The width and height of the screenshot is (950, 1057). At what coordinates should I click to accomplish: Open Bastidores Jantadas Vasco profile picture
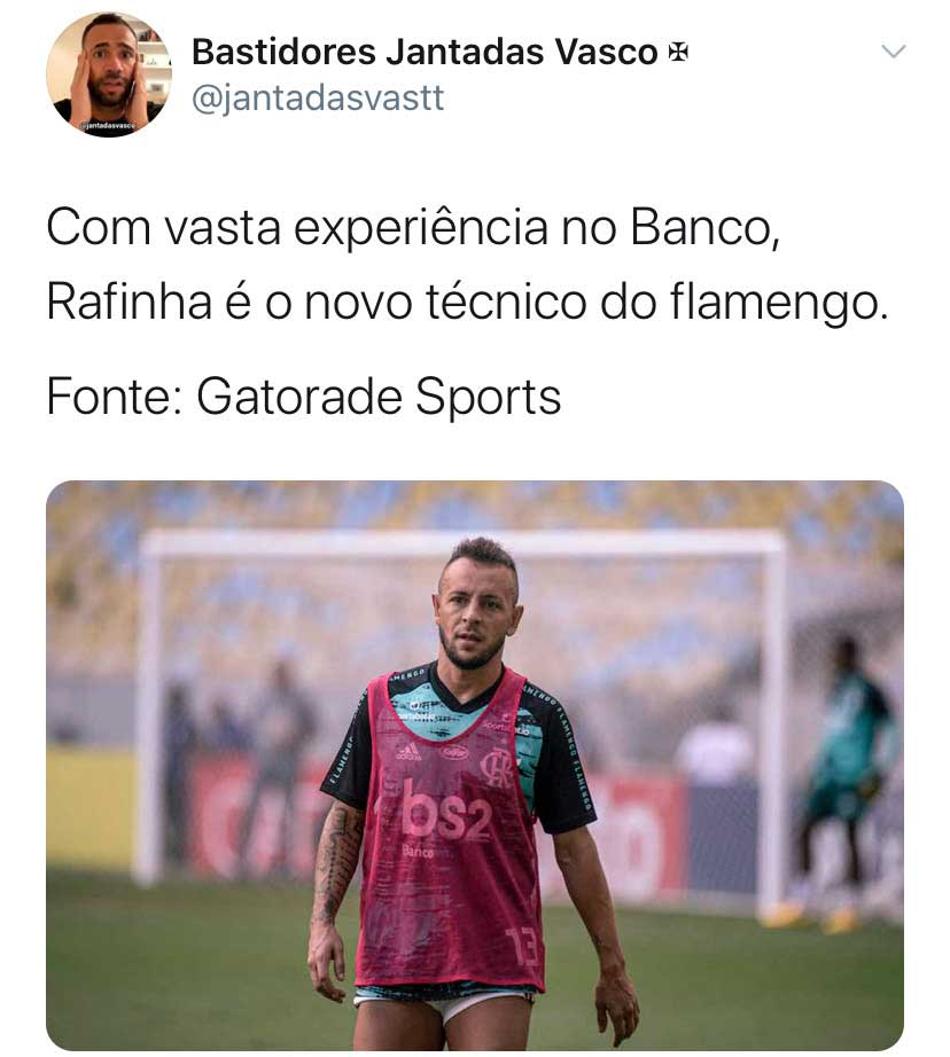108,75
